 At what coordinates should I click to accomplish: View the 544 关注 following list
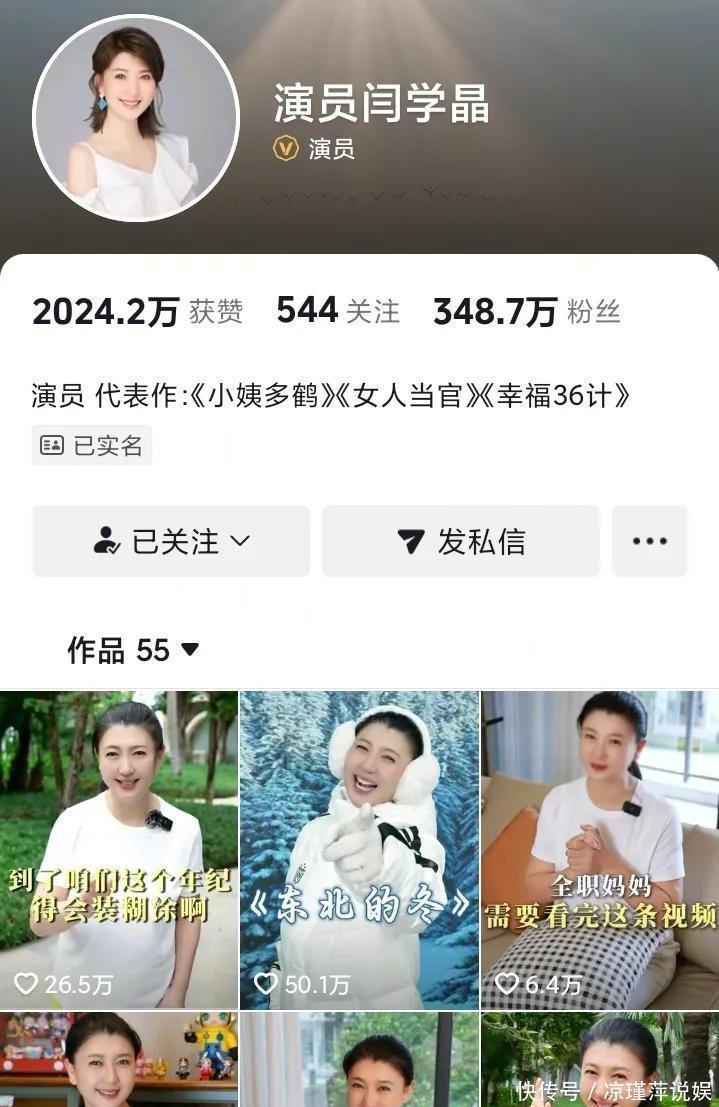[338, 311]
